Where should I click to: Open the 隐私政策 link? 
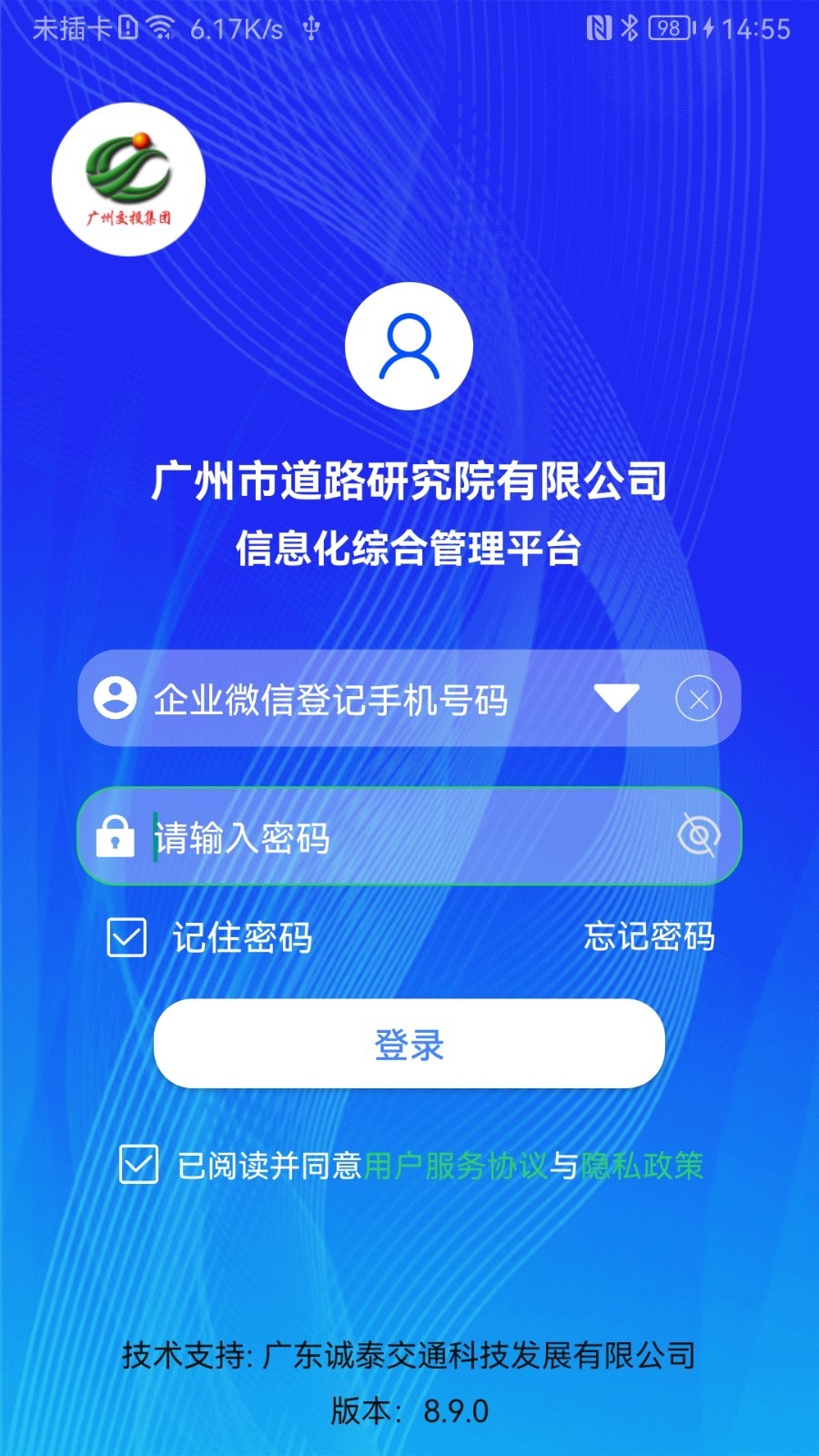pyautogui.click(x=642, y=1166)
